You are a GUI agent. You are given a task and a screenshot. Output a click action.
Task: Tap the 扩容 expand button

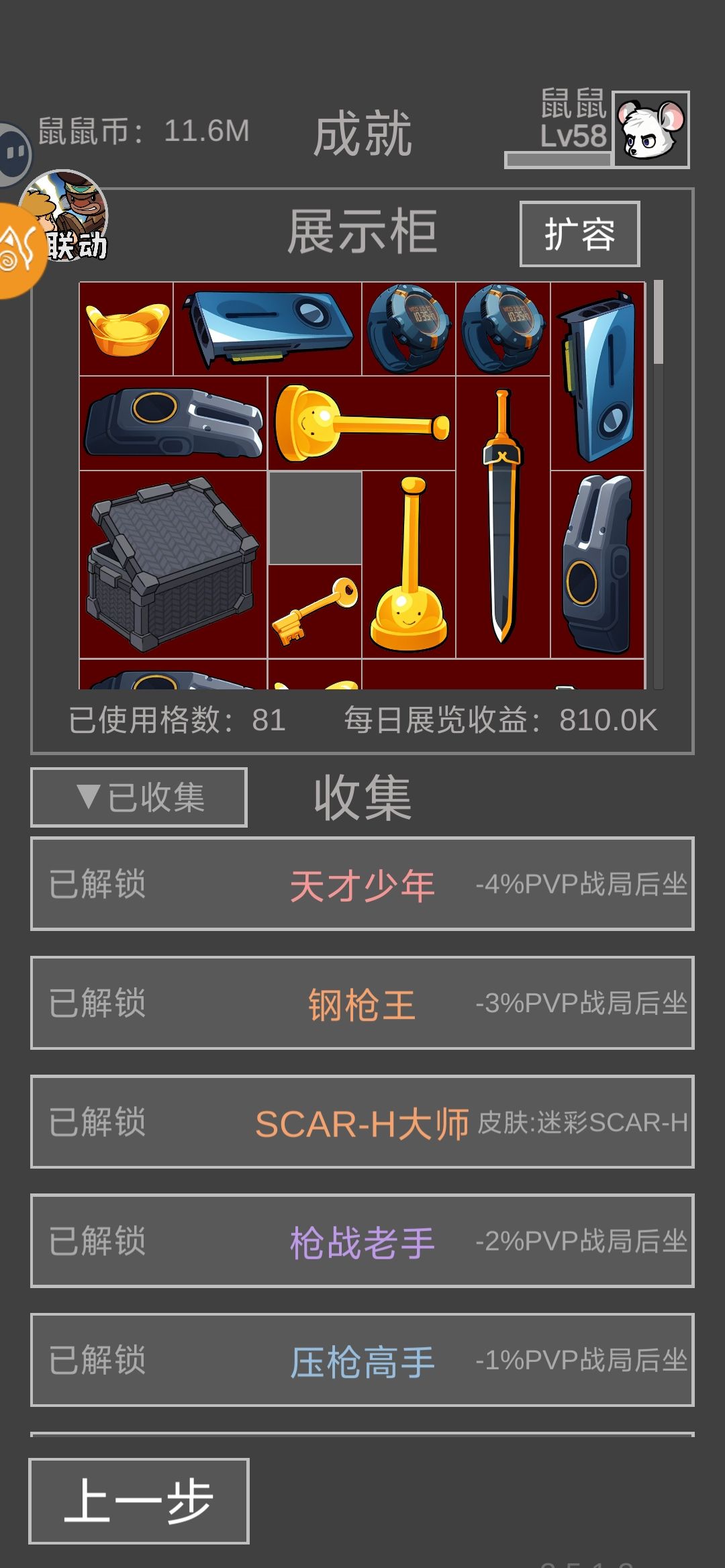coord(579,234)
